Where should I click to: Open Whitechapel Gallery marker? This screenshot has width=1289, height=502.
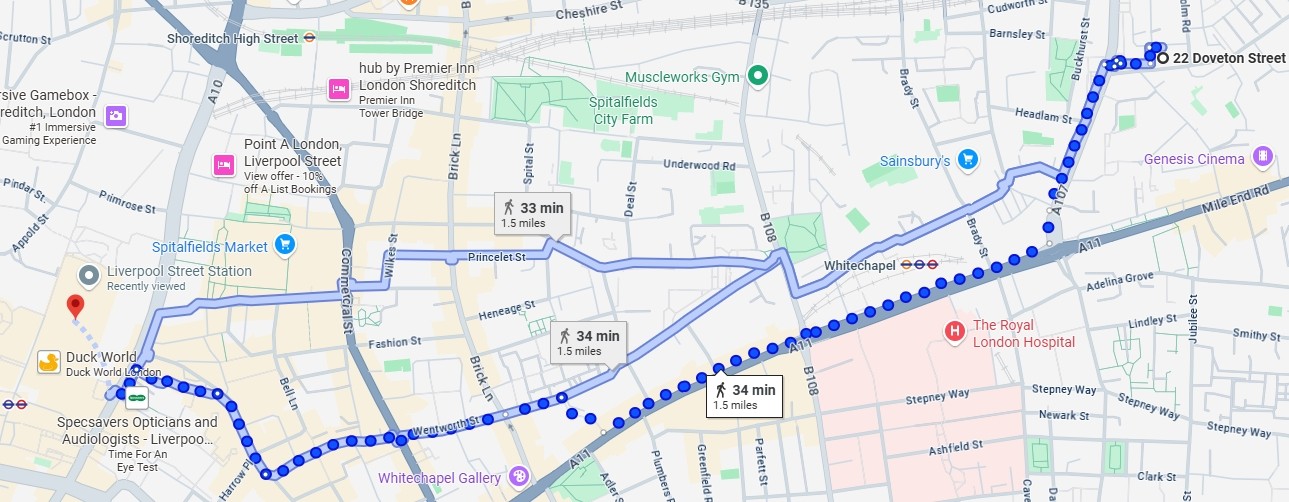[518, 477]
